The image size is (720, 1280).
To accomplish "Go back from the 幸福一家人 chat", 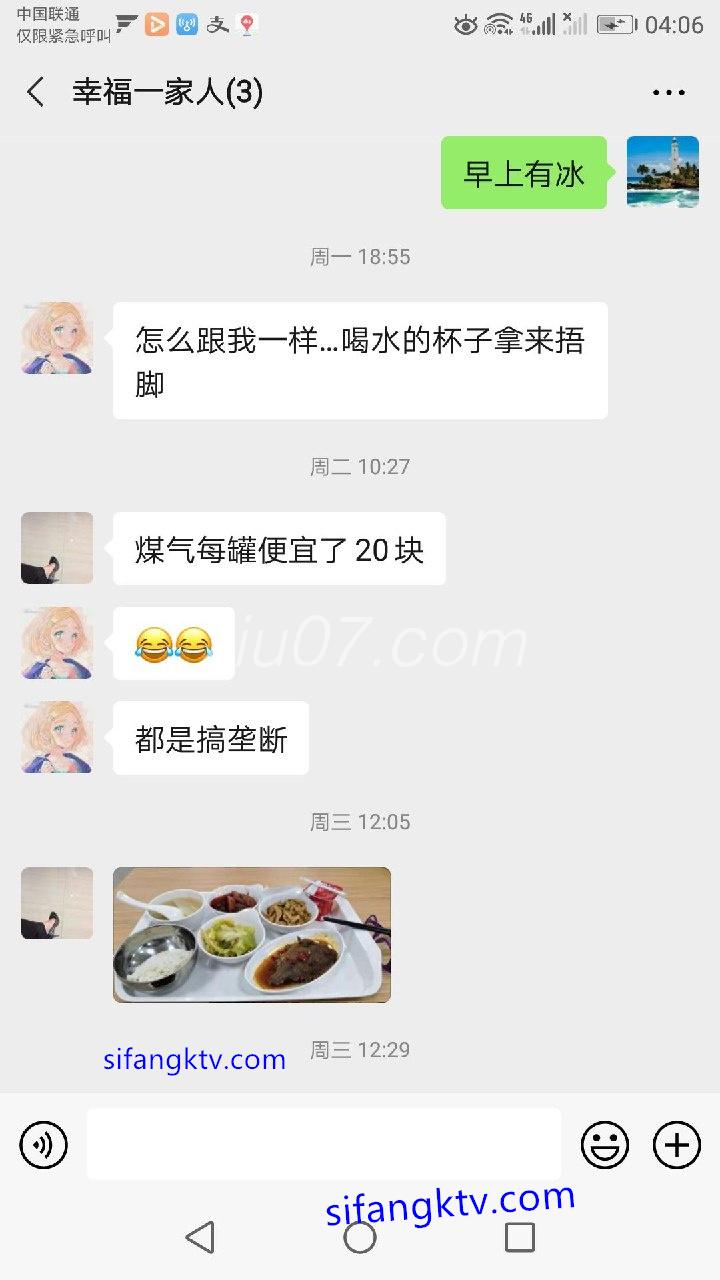I will point(36,92).
